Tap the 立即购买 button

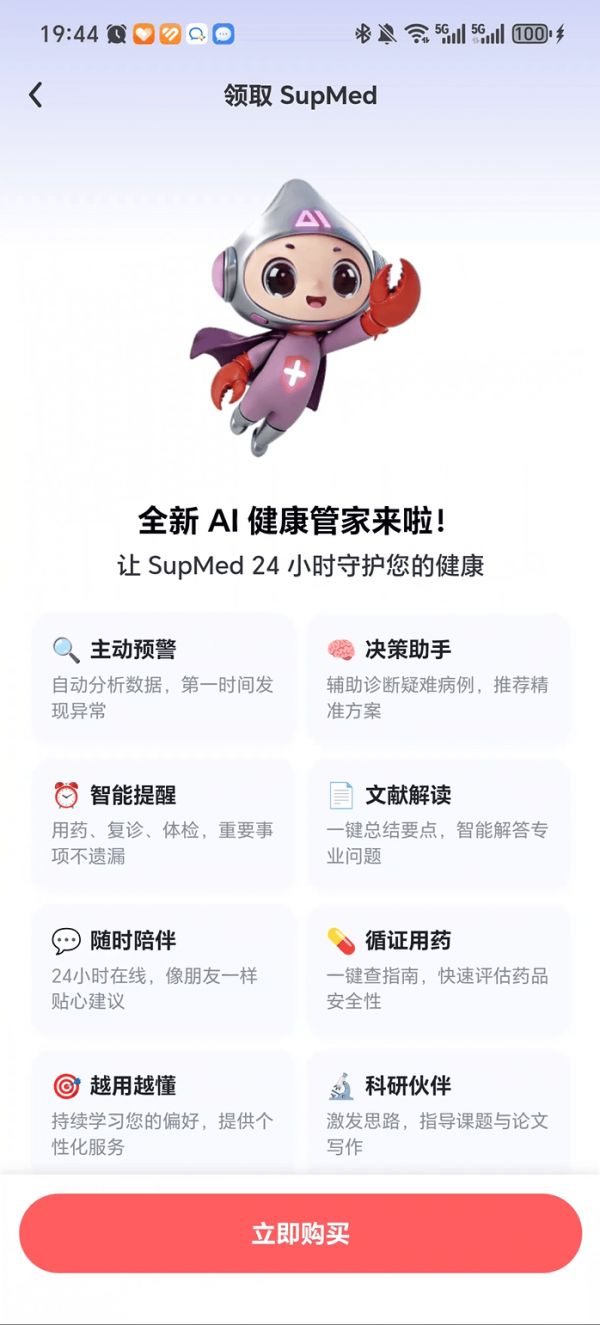pyautogui.click(x=300, y=1233)
